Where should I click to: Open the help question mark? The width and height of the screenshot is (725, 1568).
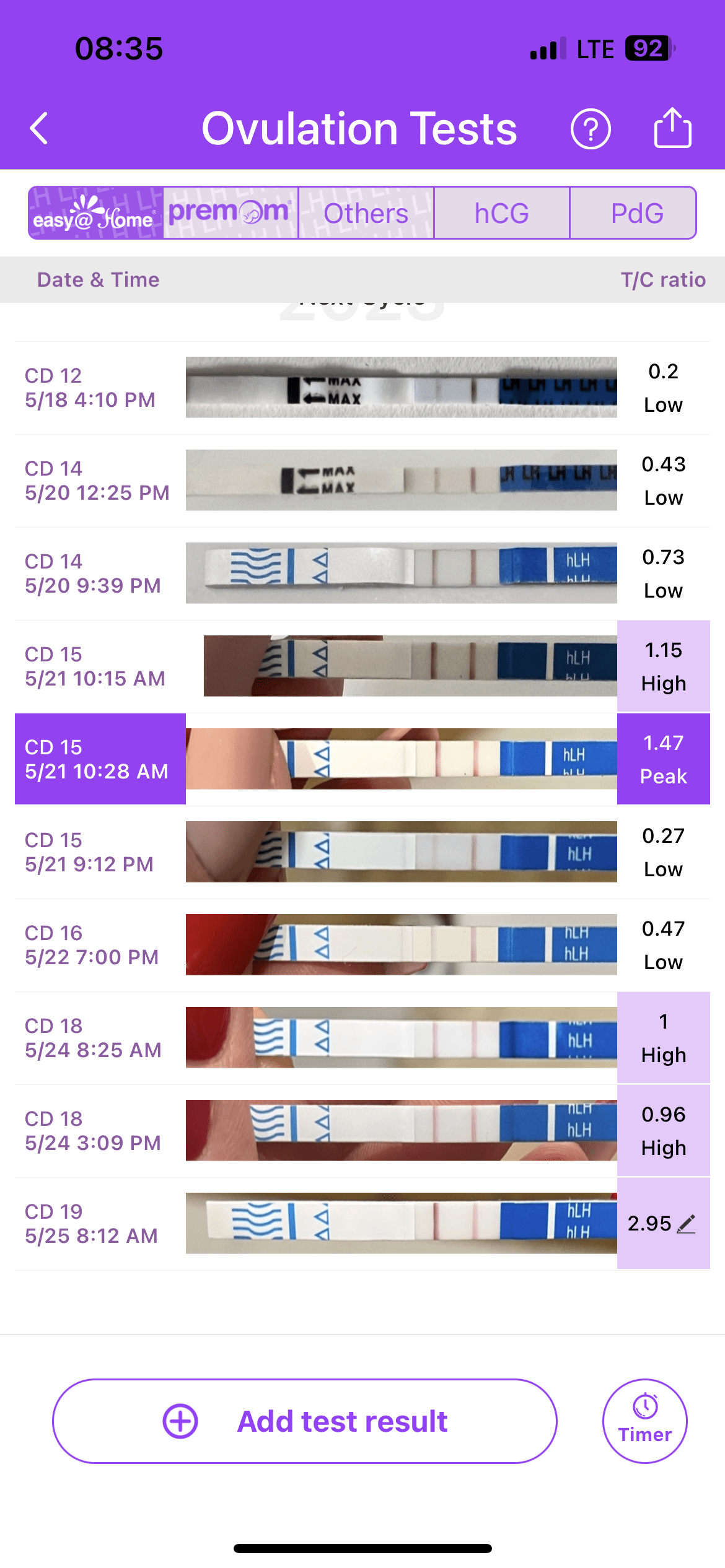pyautogui.click(x=590, y=129)
